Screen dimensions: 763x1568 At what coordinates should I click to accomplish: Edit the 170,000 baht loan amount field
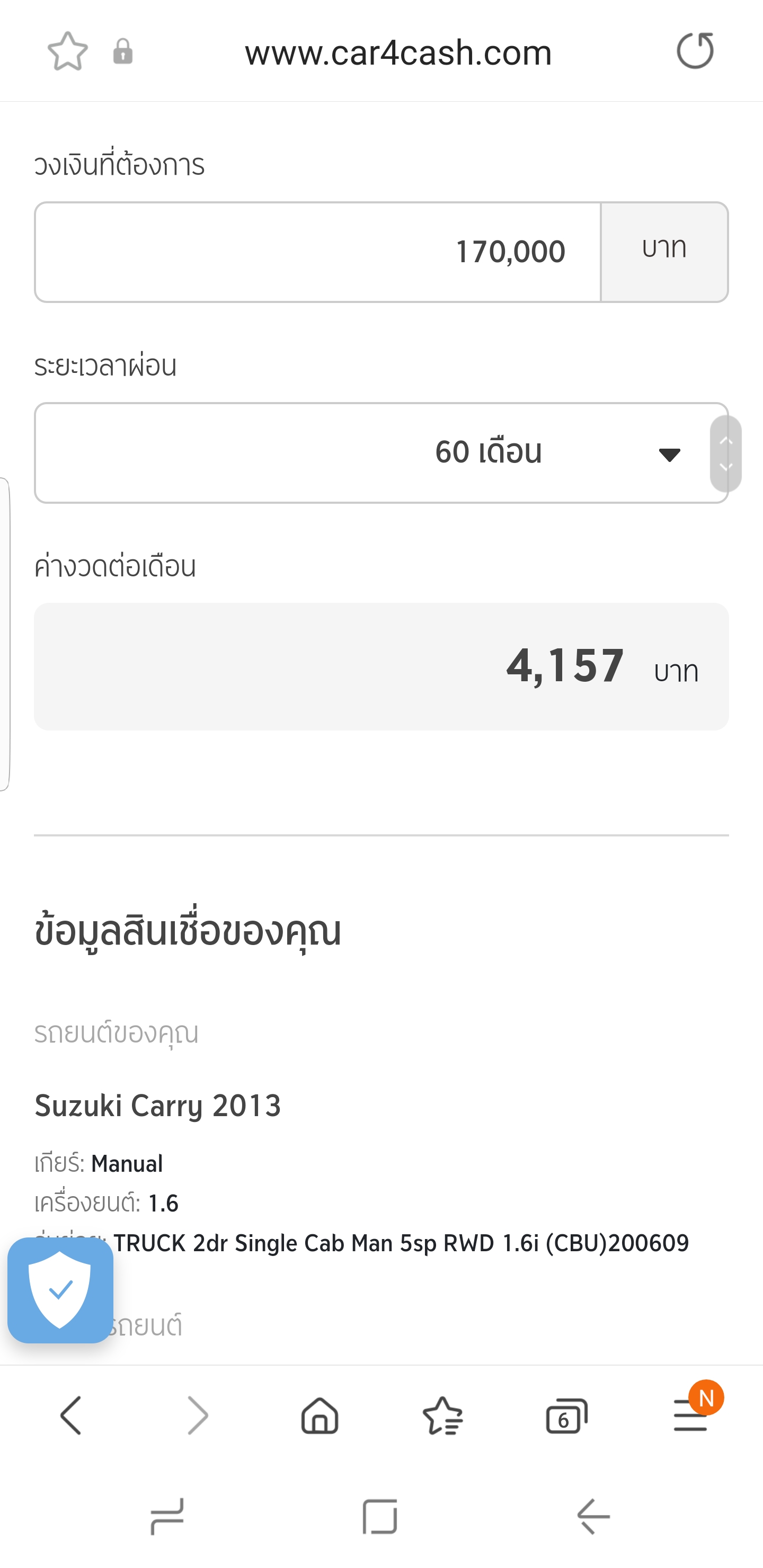[318, 252]
